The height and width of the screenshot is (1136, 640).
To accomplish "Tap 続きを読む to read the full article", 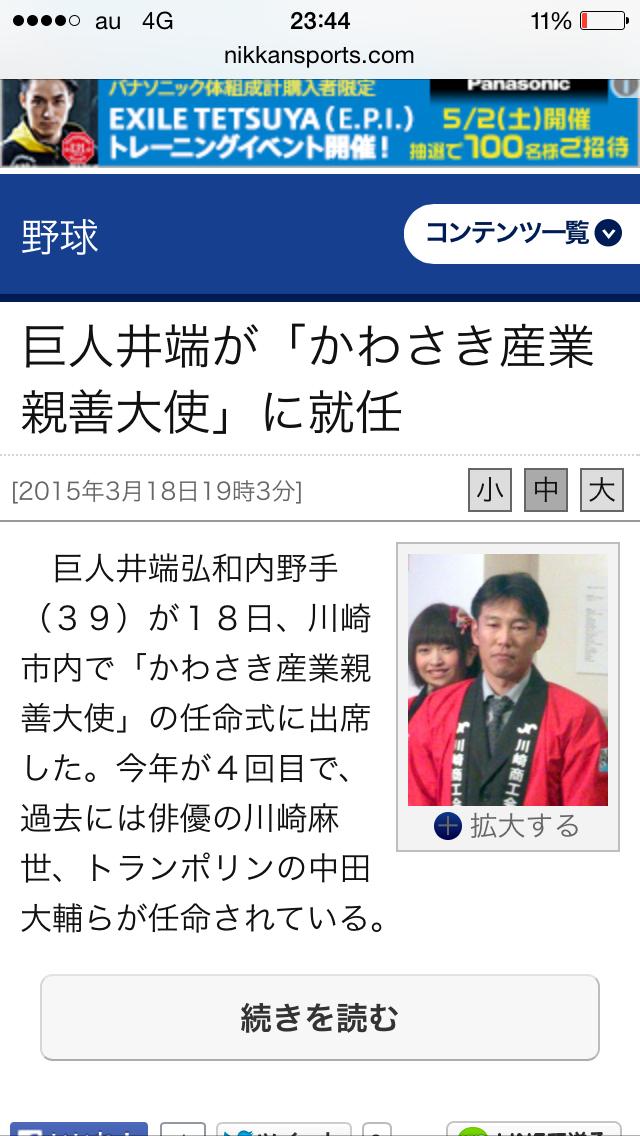I will pyautogui.click(x=320, y=1018).
